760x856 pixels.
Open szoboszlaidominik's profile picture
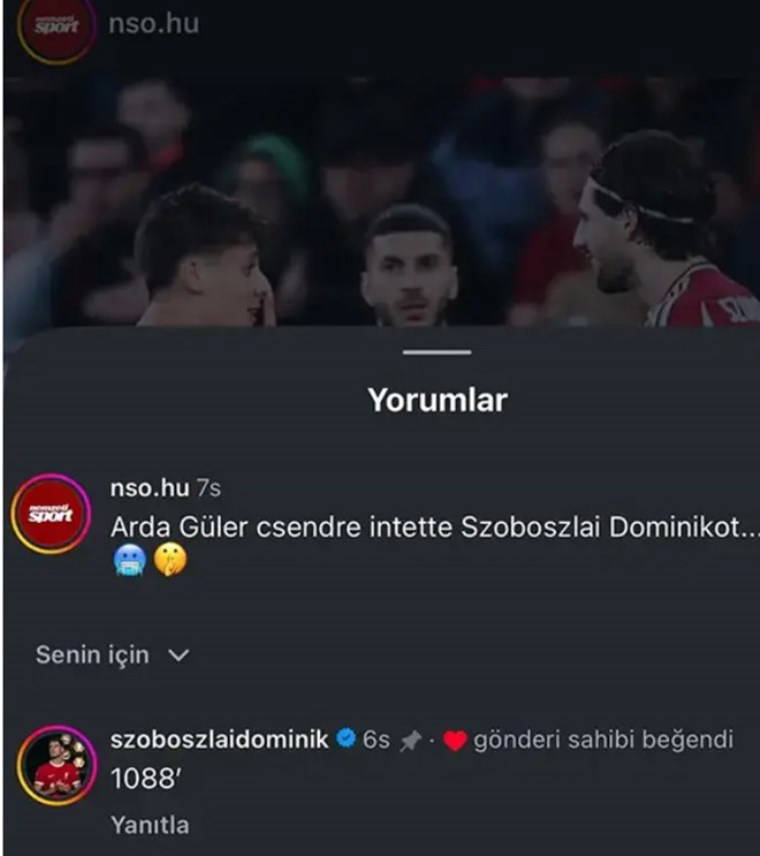(57, 765)
